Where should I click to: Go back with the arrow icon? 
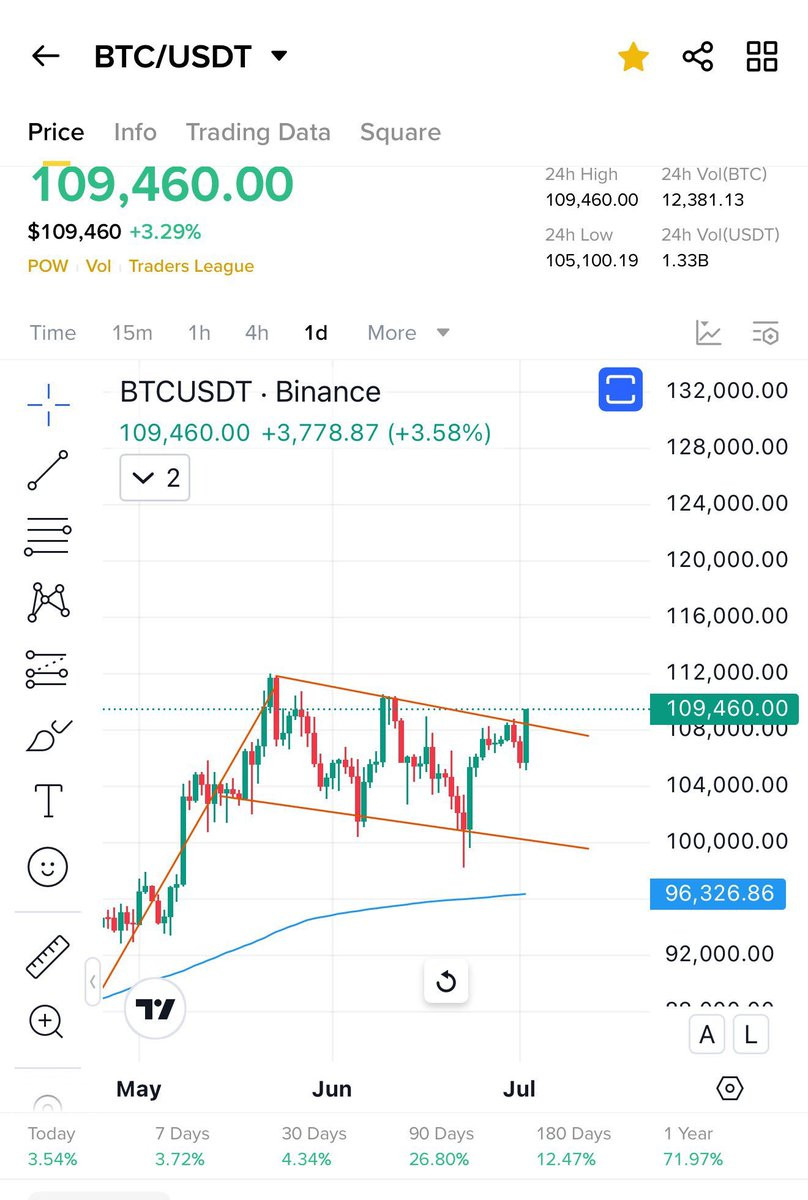pos(46,56)
